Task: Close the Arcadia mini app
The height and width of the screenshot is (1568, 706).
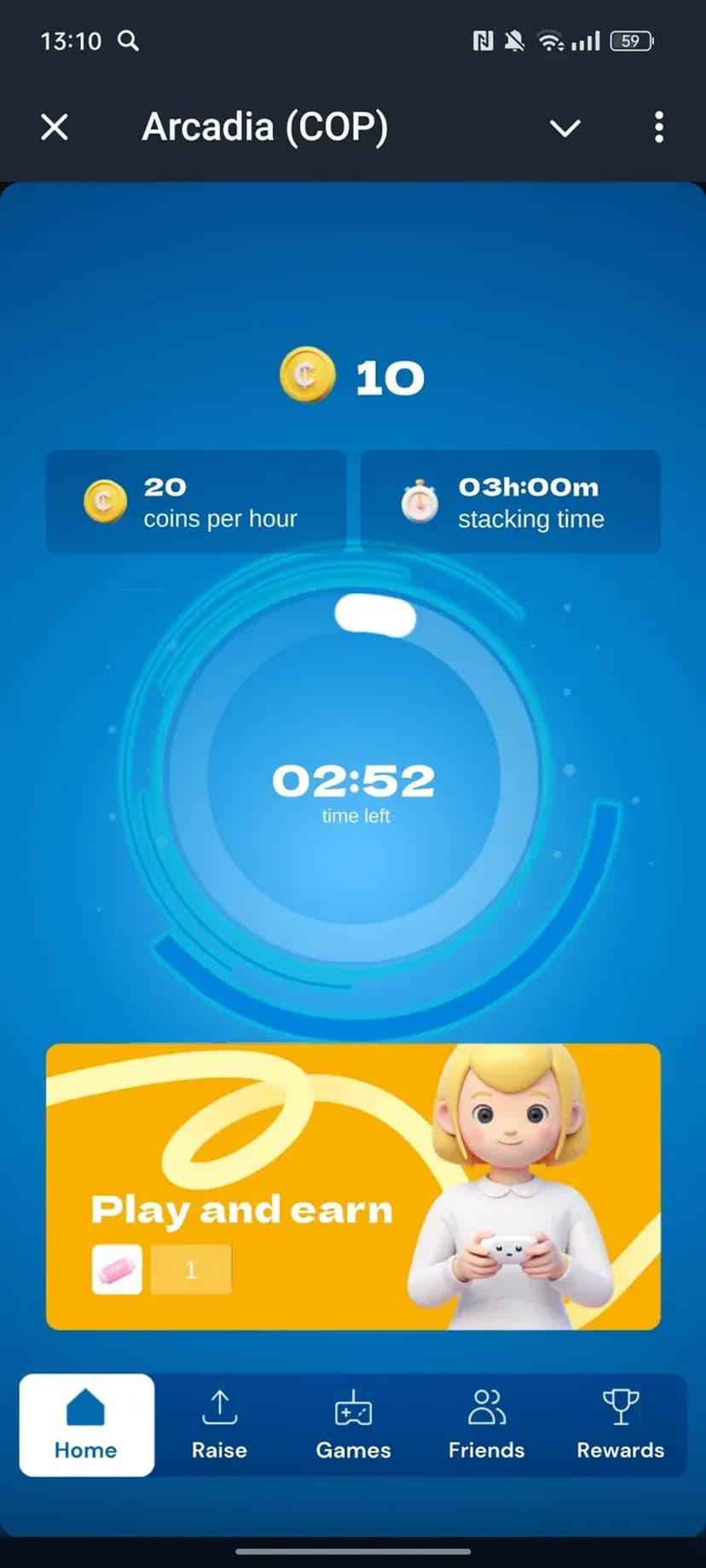Action: pyautogui.click(x=55, y=128)
